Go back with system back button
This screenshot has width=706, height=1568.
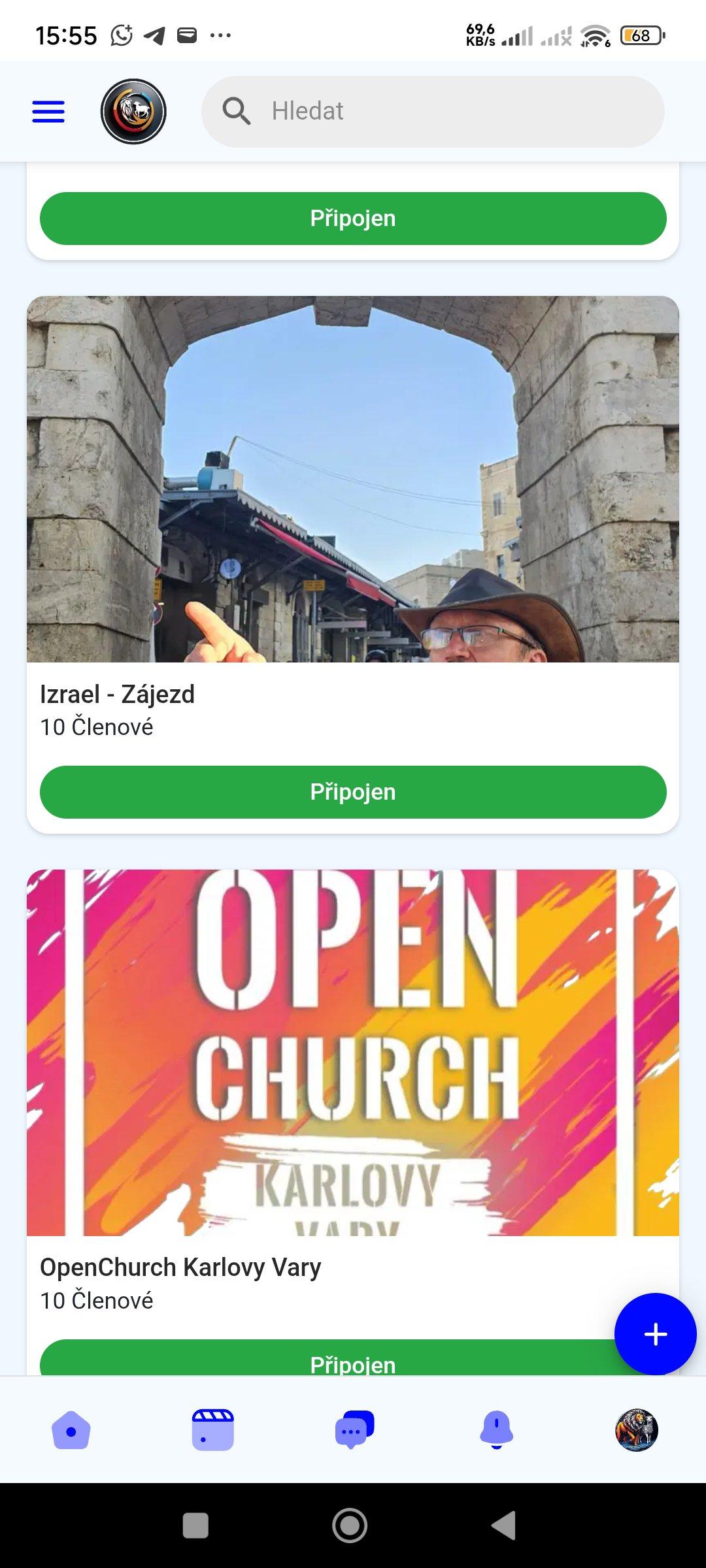(x=503, y=1526)
